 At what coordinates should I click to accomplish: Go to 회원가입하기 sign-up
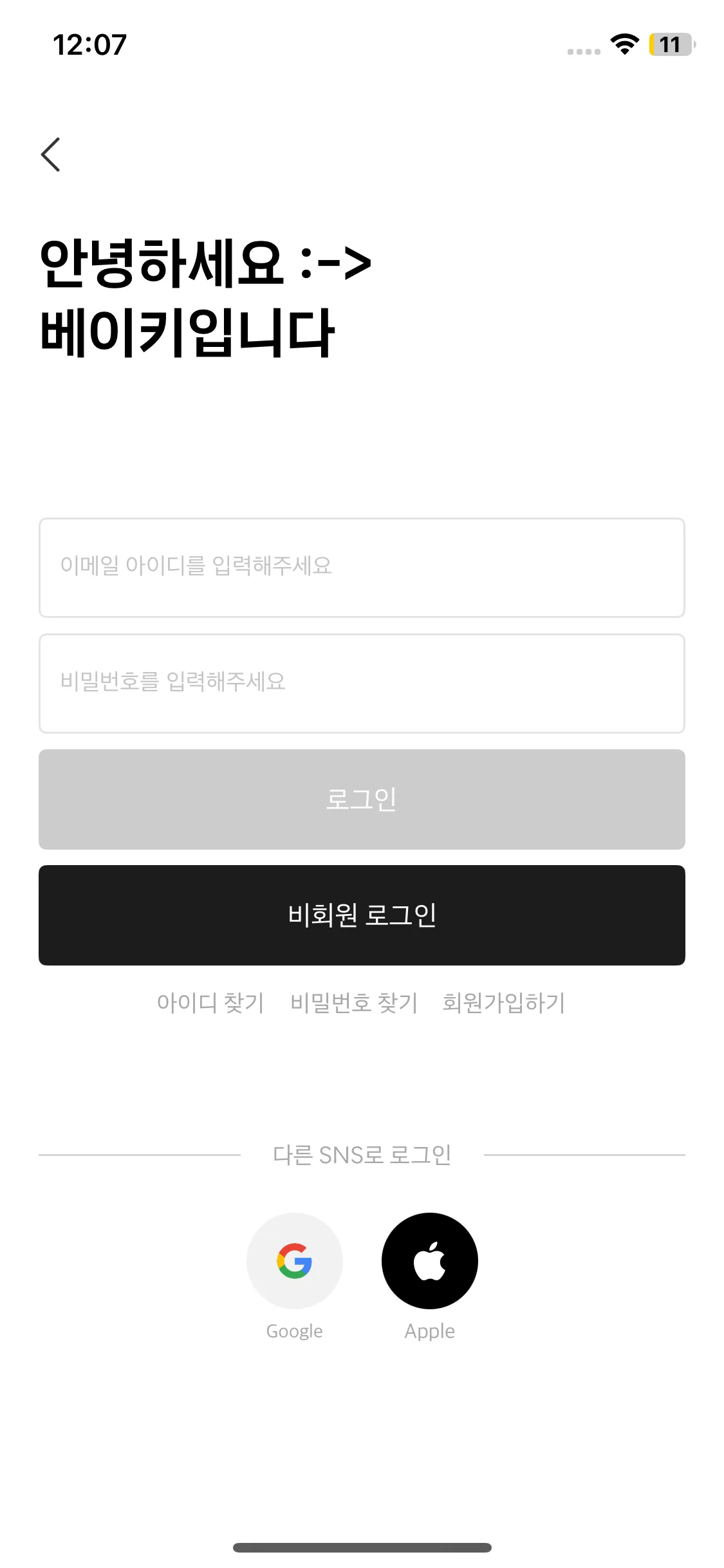[503, 1003]
